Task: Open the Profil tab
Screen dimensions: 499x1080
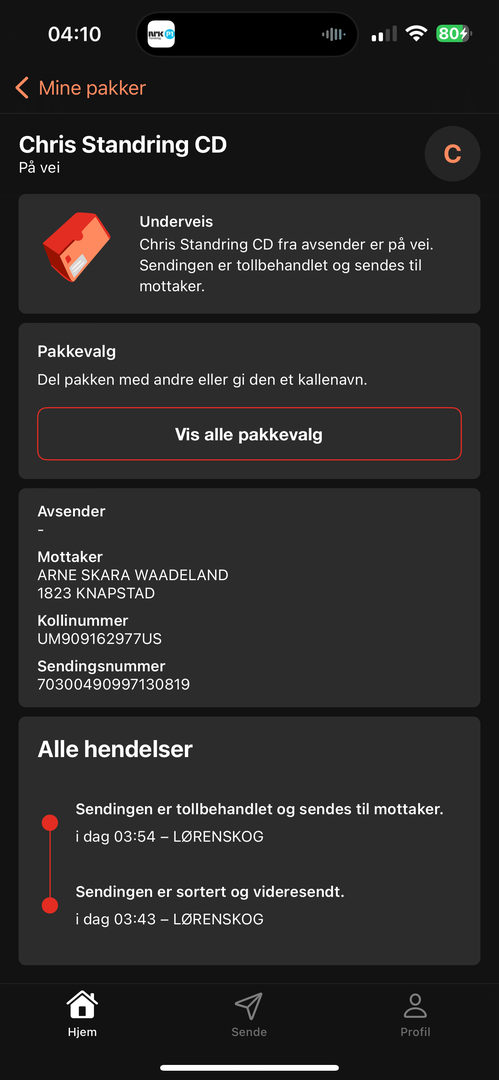Action: tap(416, 1015)
